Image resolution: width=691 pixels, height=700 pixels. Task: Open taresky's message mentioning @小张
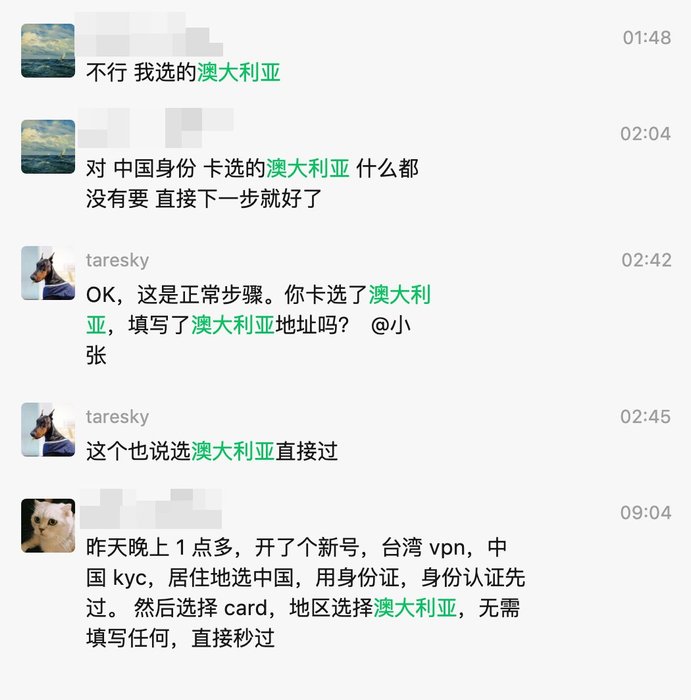pyautogui.click(x=258, y=324)
